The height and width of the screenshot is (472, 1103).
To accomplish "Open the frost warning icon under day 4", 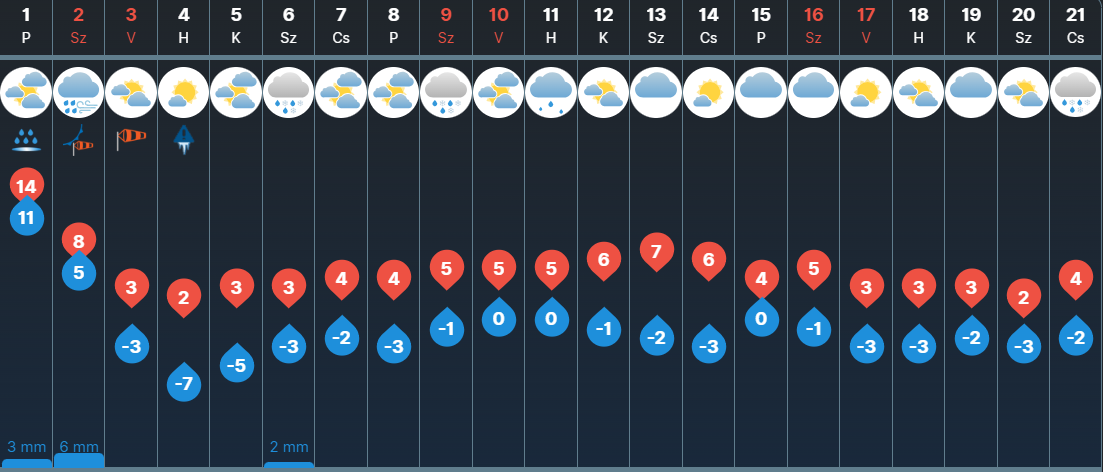I will point(183,141).
